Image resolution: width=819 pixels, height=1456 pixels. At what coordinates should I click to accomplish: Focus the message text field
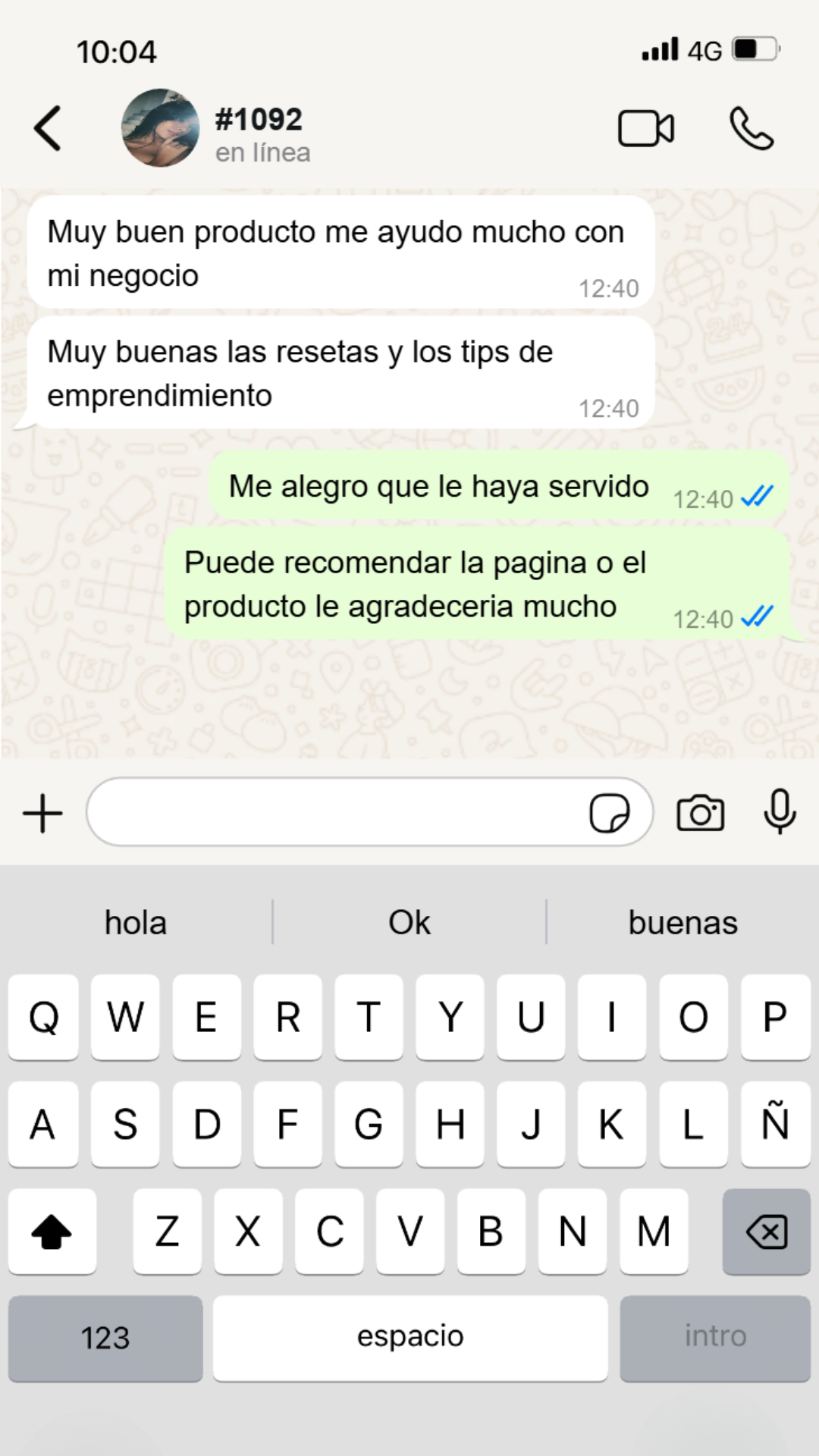[x=334, y=812]
